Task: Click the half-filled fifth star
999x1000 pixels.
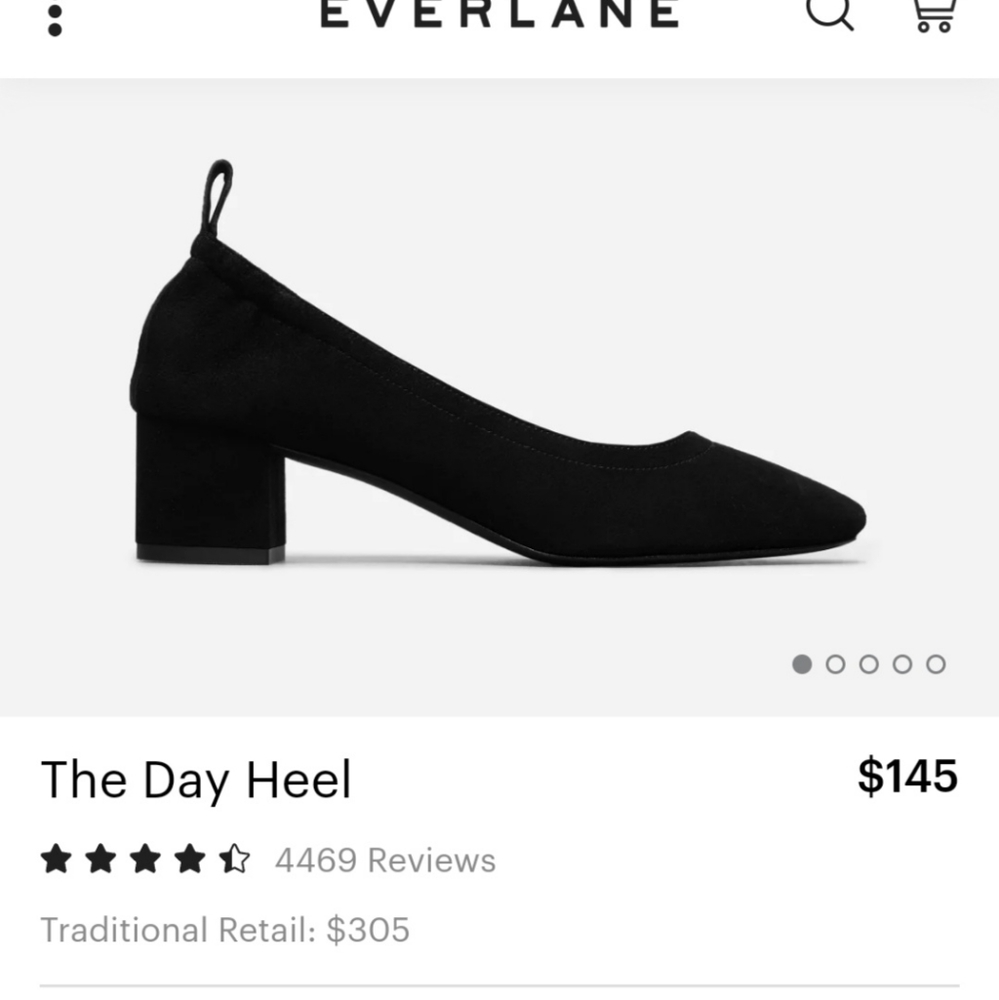Action: pos(232,858)
